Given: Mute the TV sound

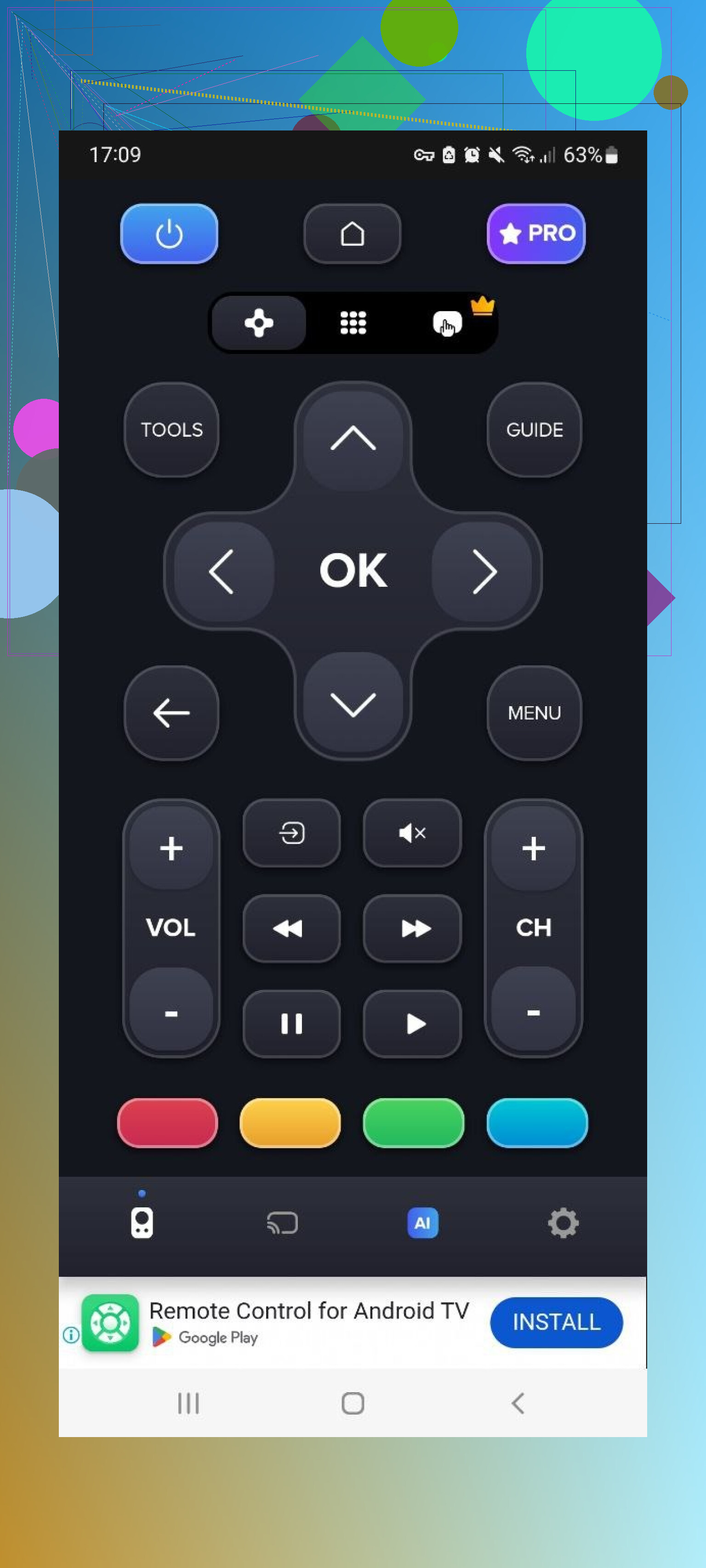Looking at the screenshot, I should 412,832.
